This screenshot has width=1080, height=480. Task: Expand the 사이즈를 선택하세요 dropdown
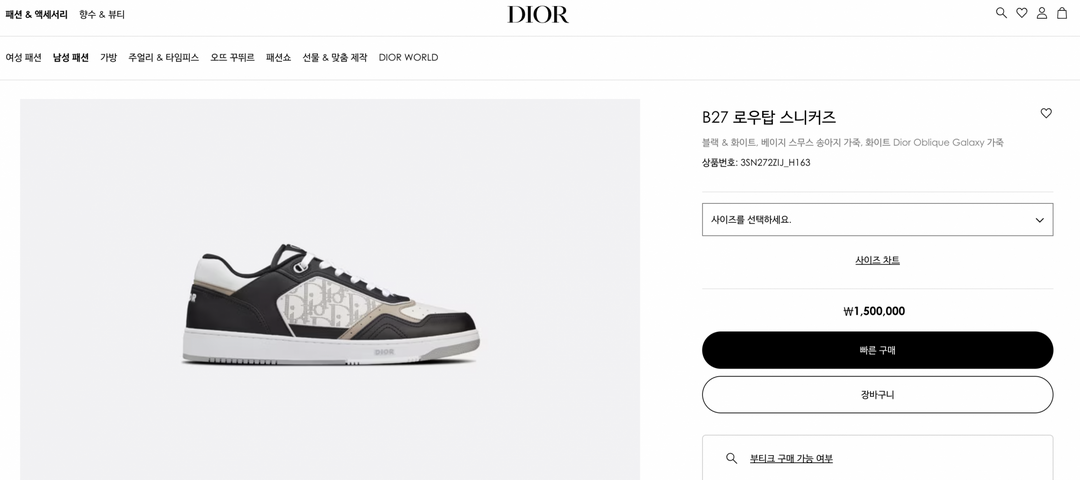[x=877, y=219]
